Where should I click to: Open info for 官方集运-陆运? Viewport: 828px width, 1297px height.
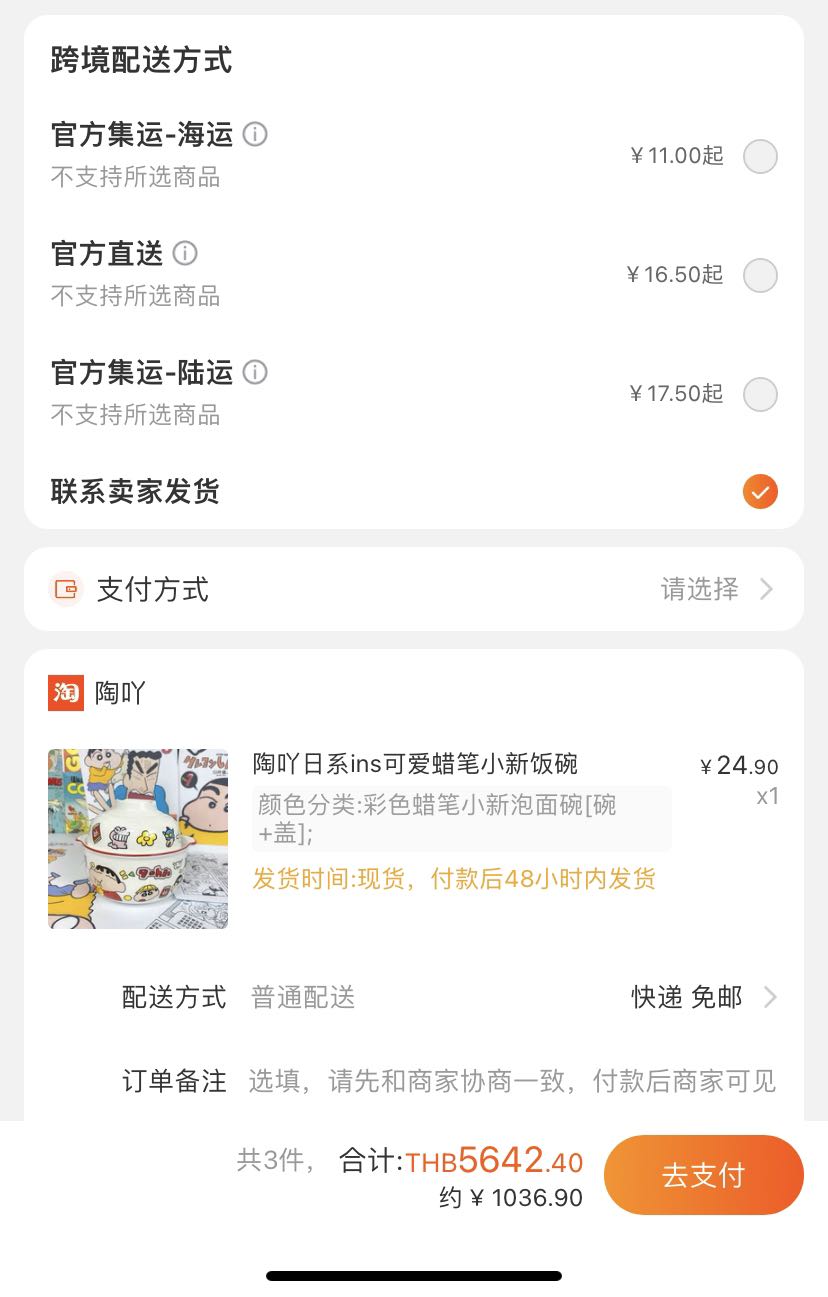pyautogui.click(x=256, y=372)
